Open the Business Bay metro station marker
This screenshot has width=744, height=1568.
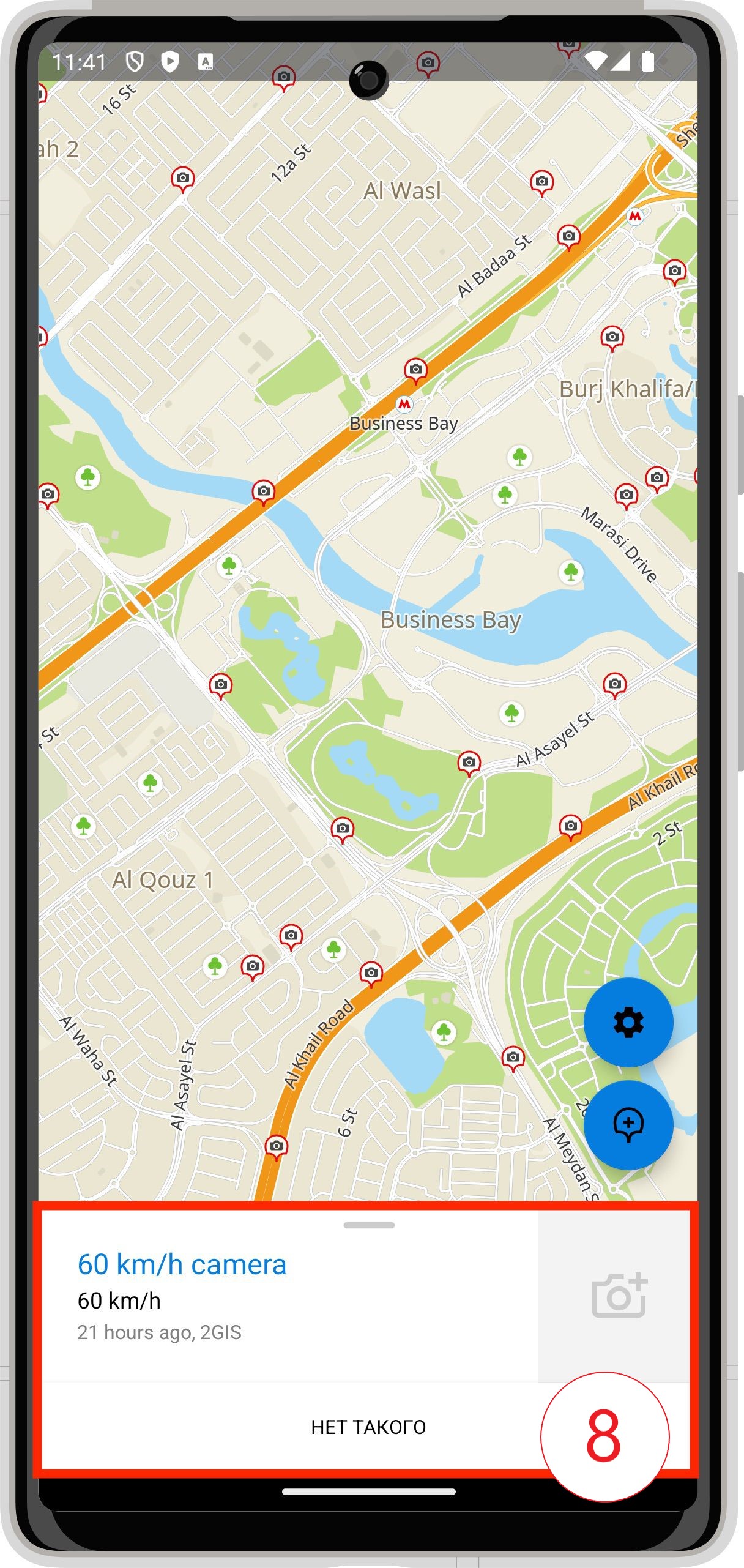404,404
